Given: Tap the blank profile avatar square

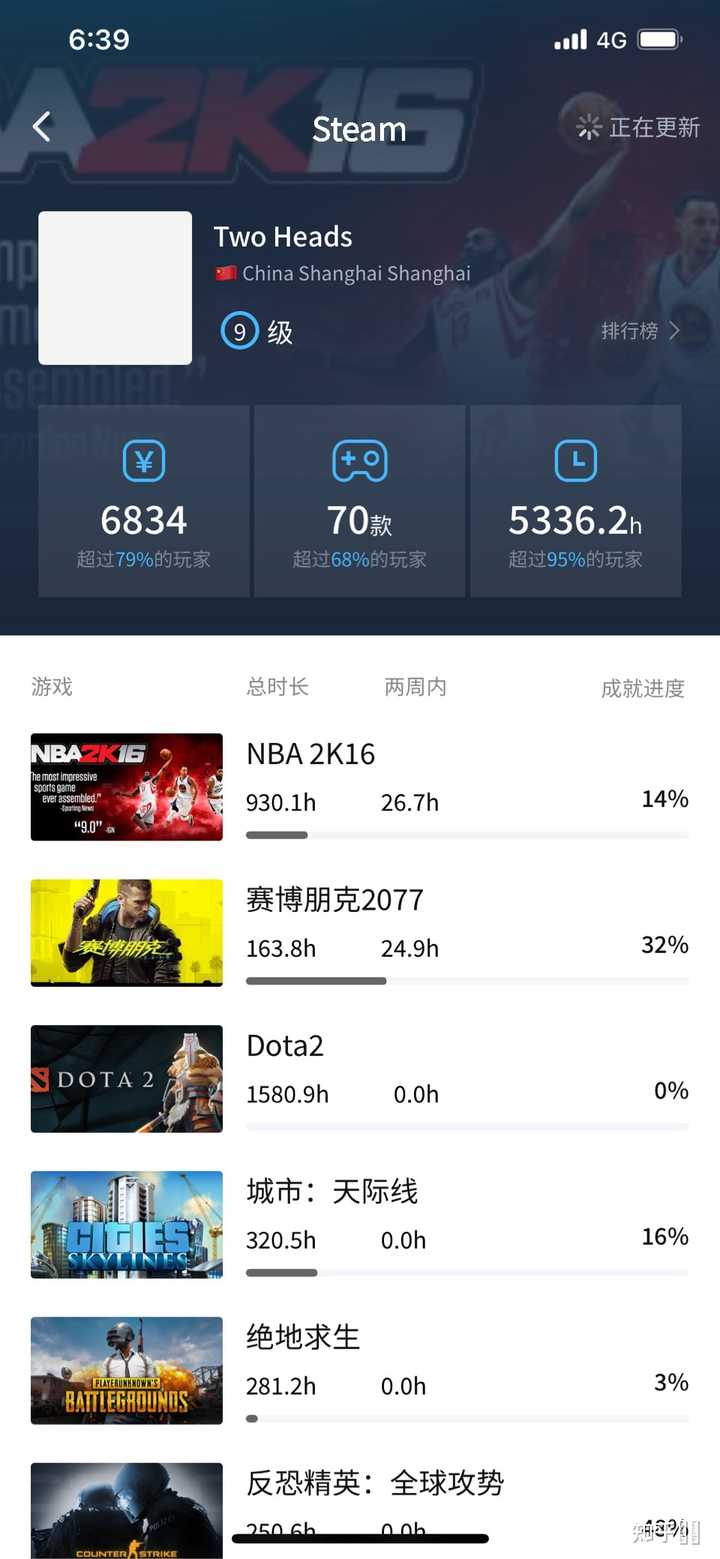Looking at the screenshot, I should 115,288.
